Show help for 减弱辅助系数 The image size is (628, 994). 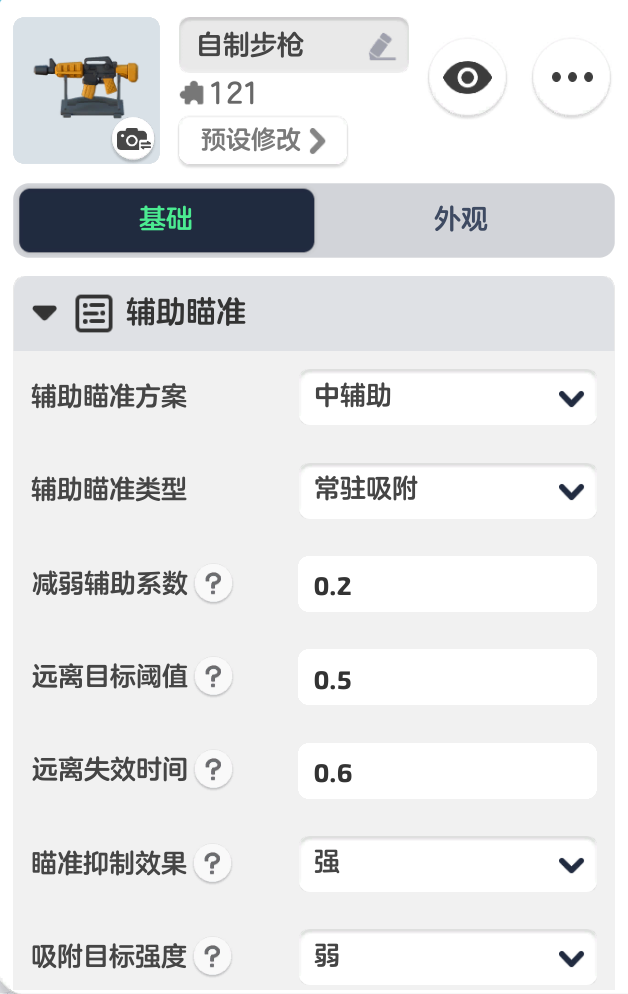coord(213,584)
